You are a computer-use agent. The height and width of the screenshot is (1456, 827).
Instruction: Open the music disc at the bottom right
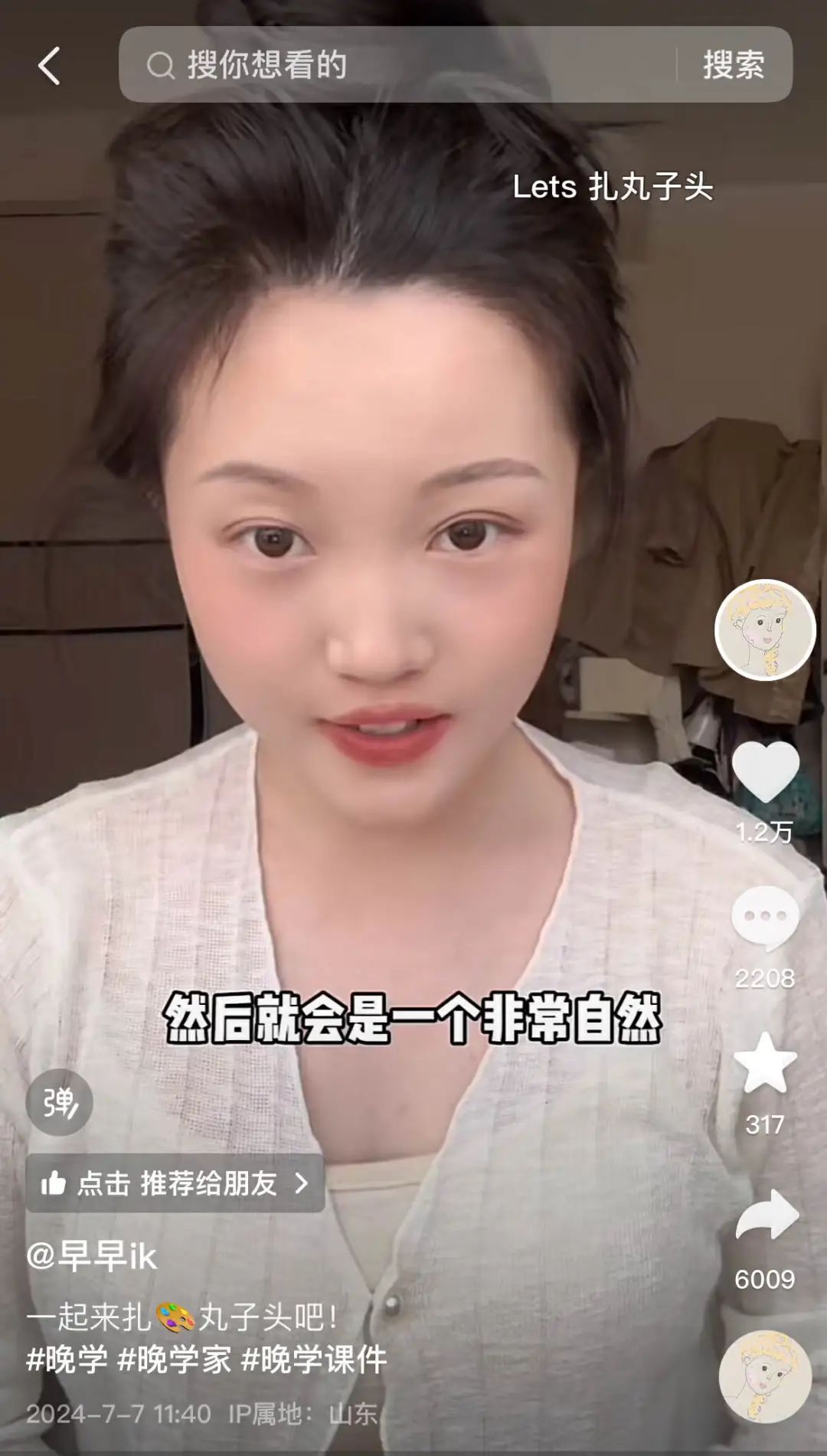pos(765,1376)
